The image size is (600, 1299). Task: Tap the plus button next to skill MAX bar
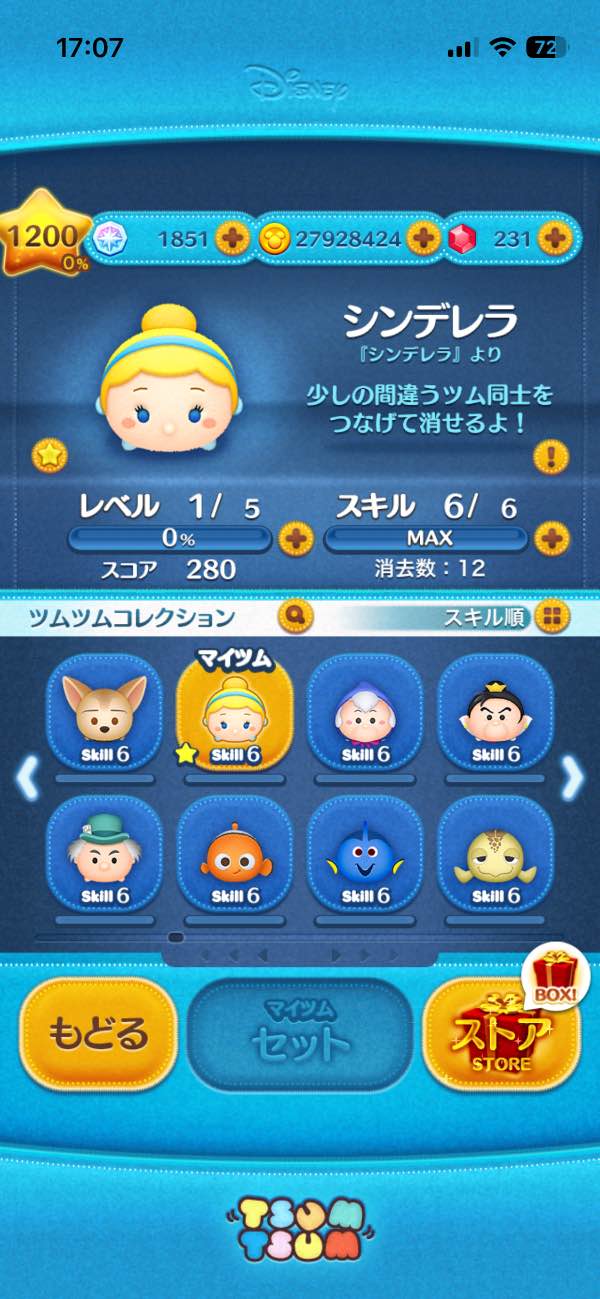click(551, 539)
